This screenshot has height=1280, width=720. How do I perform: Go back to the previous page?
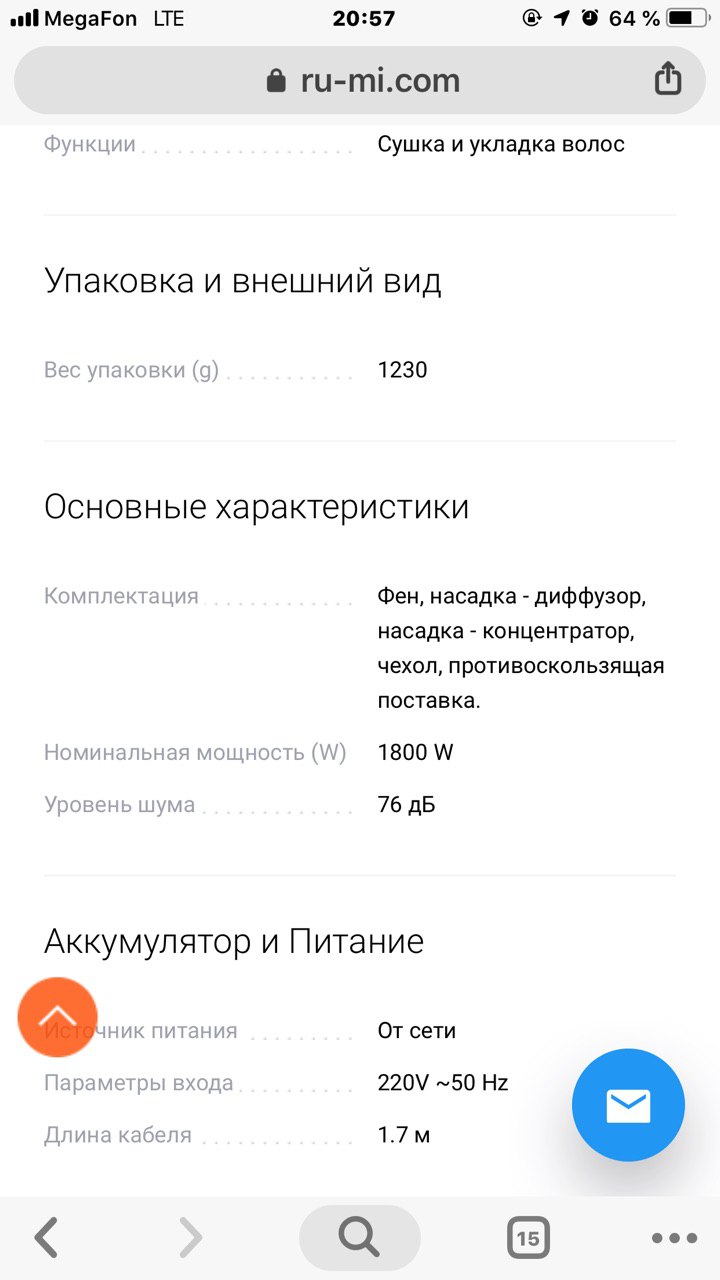point(46,1238)
